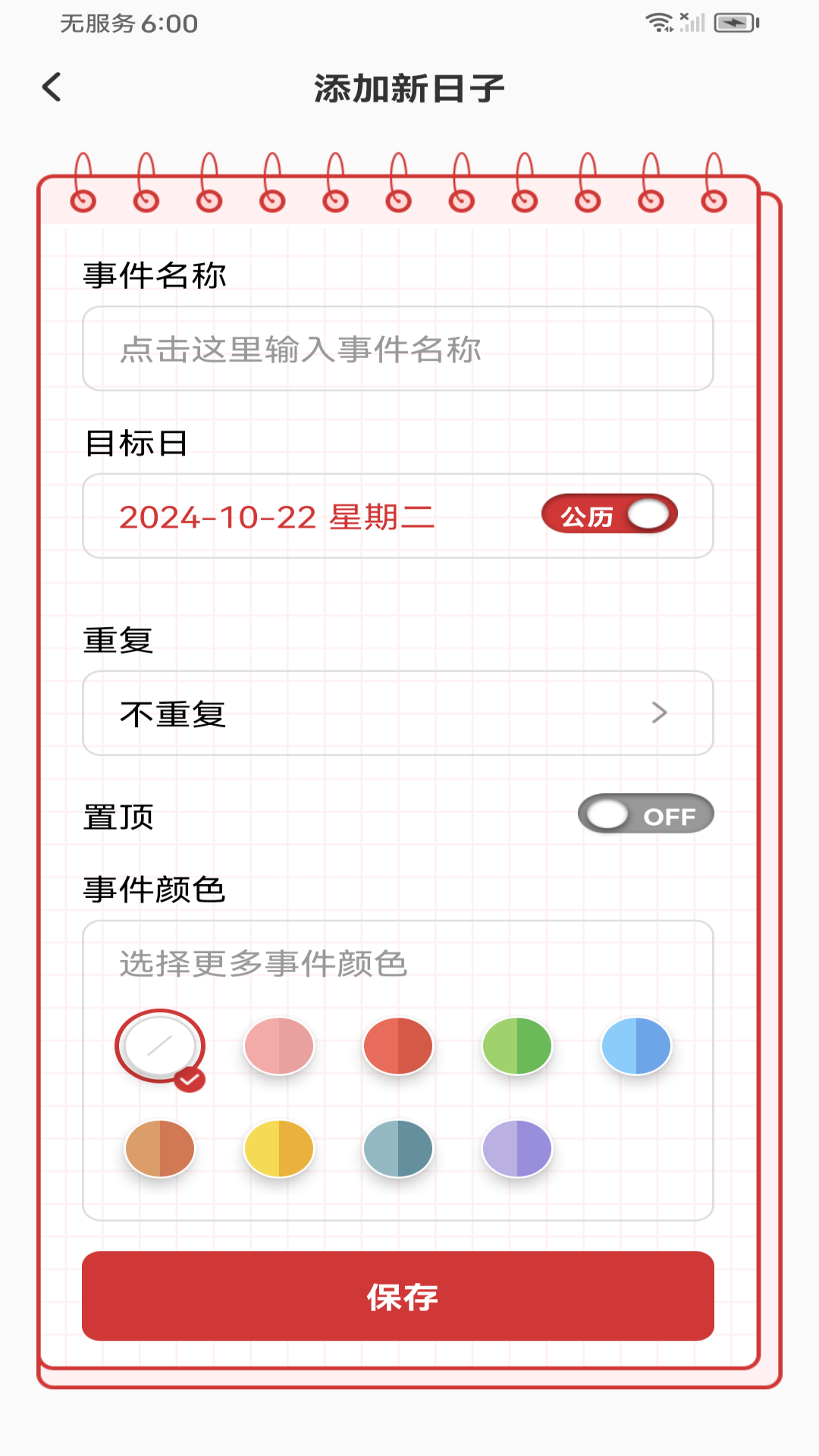
Task: Toggle the 公历 calendar switch
Action: point(609,514)
